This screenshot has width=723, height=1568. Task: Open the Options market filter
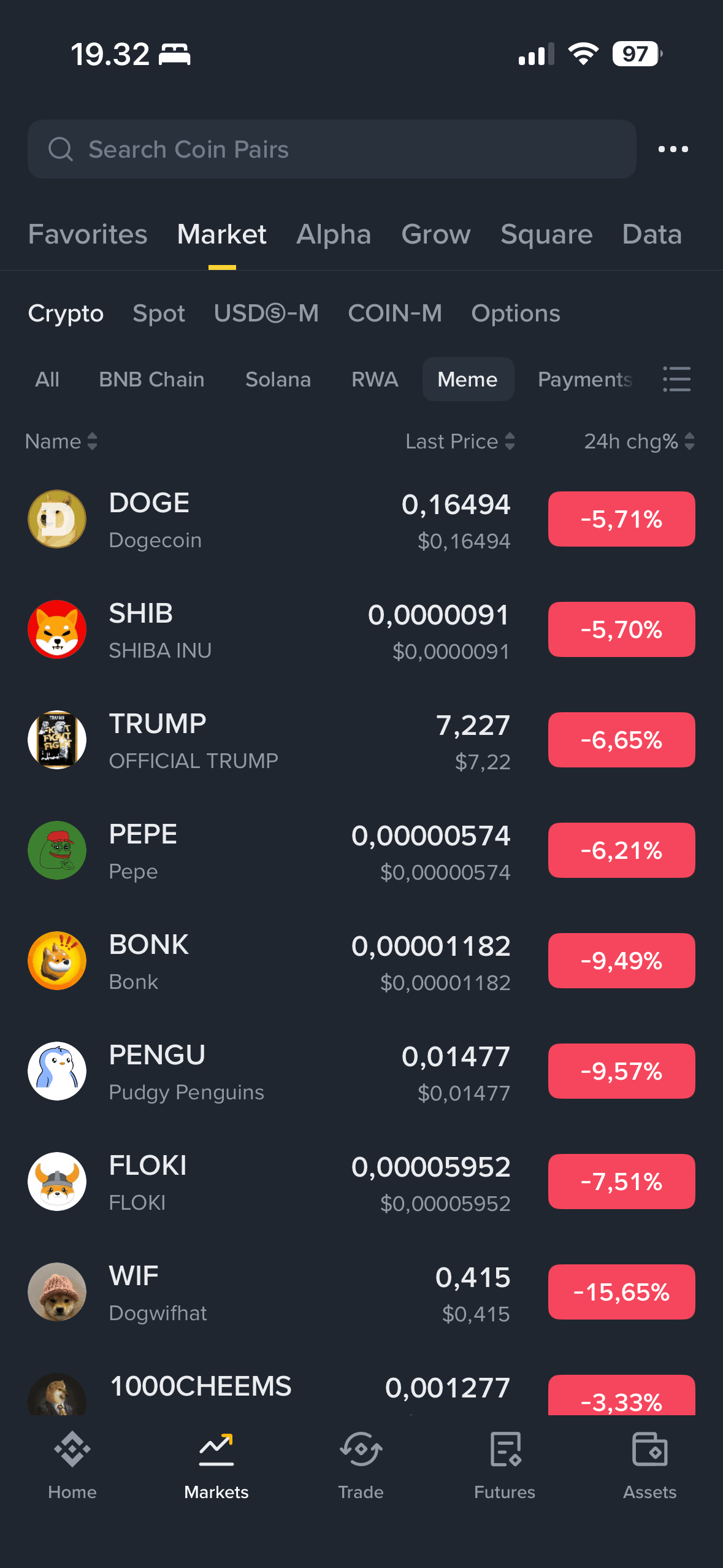(x=515, y=313)
